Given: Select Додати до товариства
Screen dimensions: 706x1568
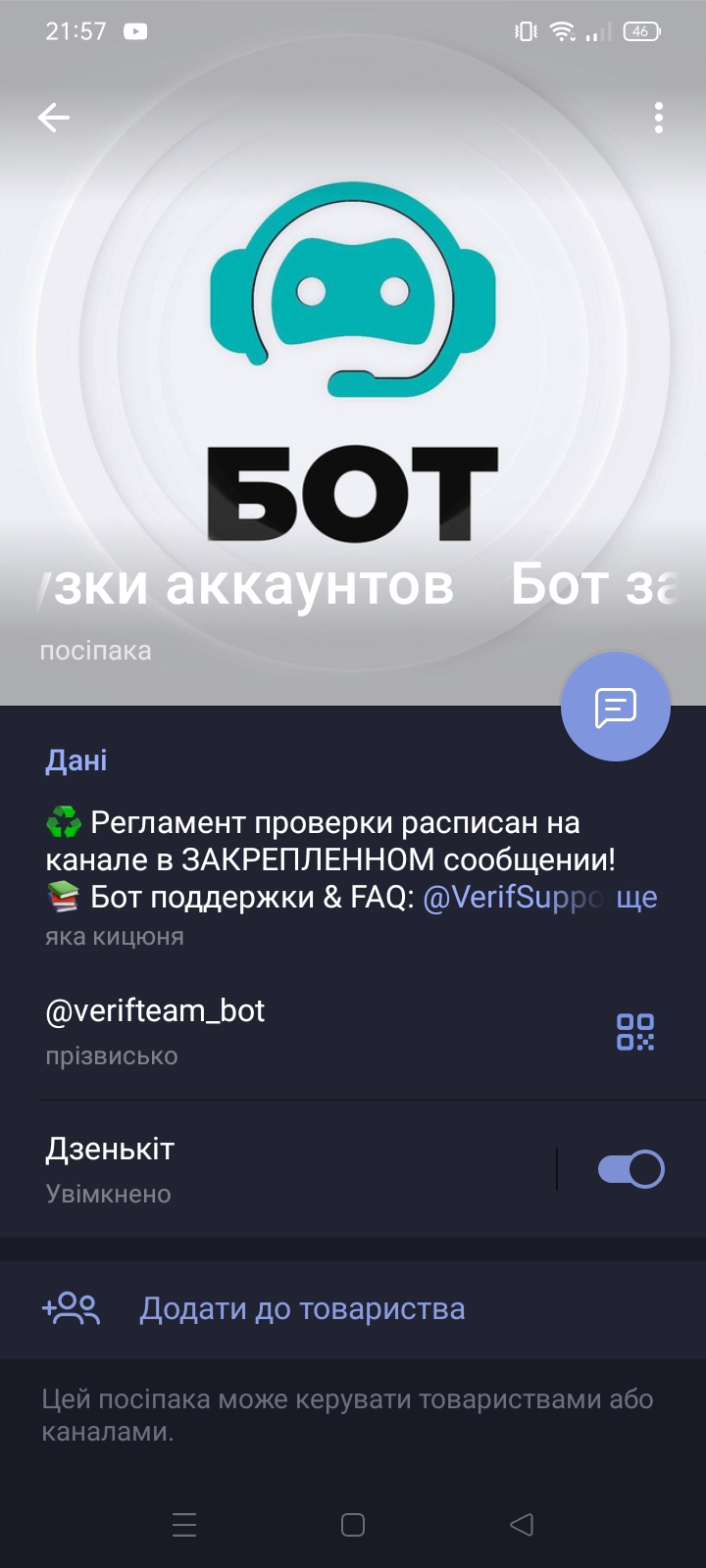Looking at the screenshot, I should [x=302, y=1309].
